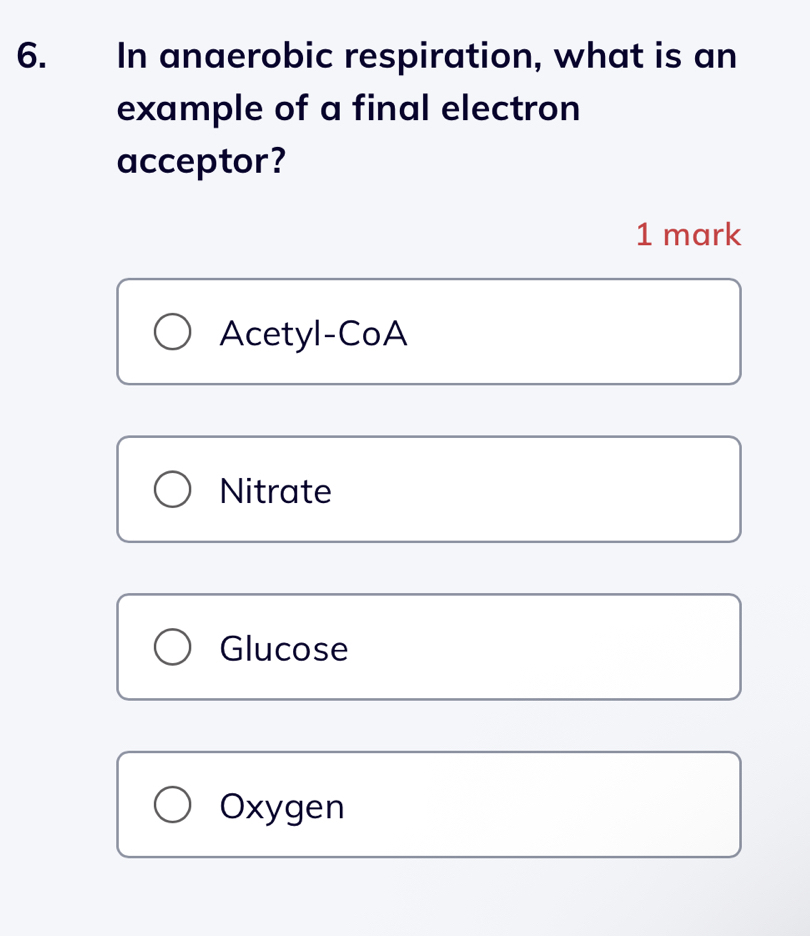Click the Glucose option text
This screenshot has width=810, height=936.
click(285, 648)
